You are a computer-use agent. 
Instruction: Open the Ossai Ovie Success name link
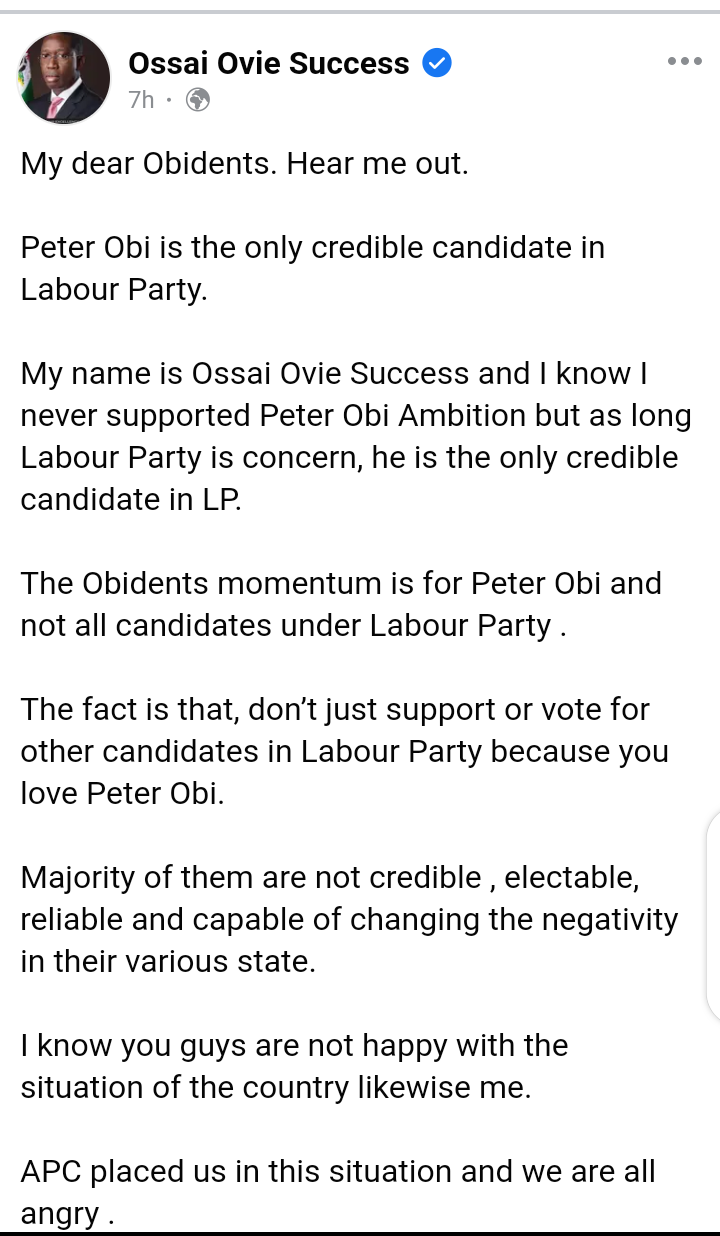click(x=268, y=64)
